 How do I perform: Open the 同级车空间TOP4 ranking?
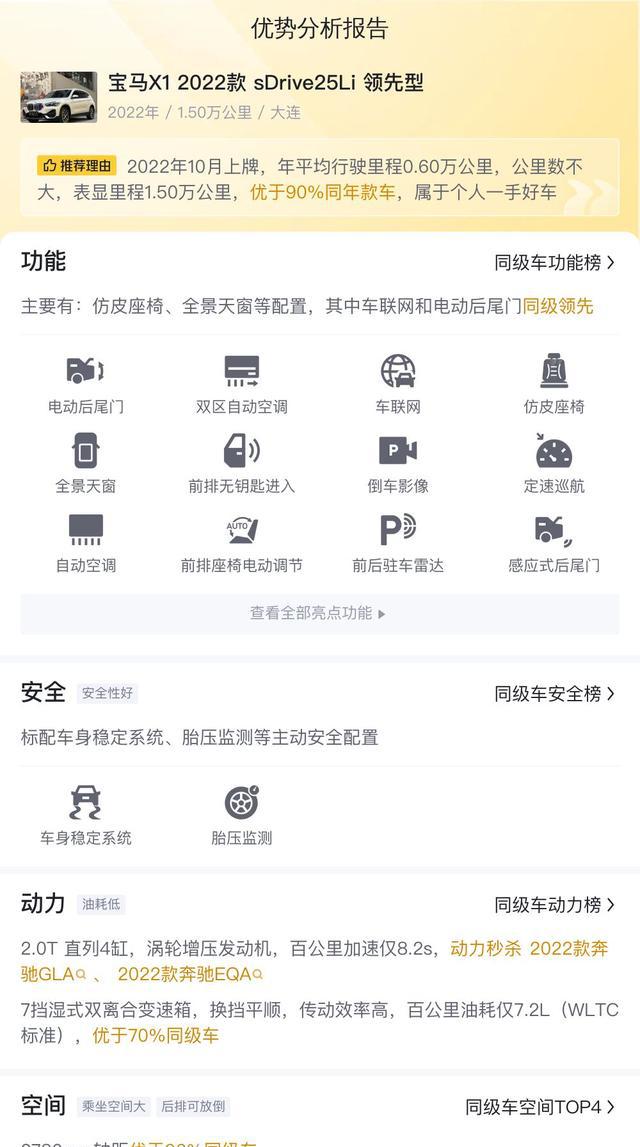541,1107
